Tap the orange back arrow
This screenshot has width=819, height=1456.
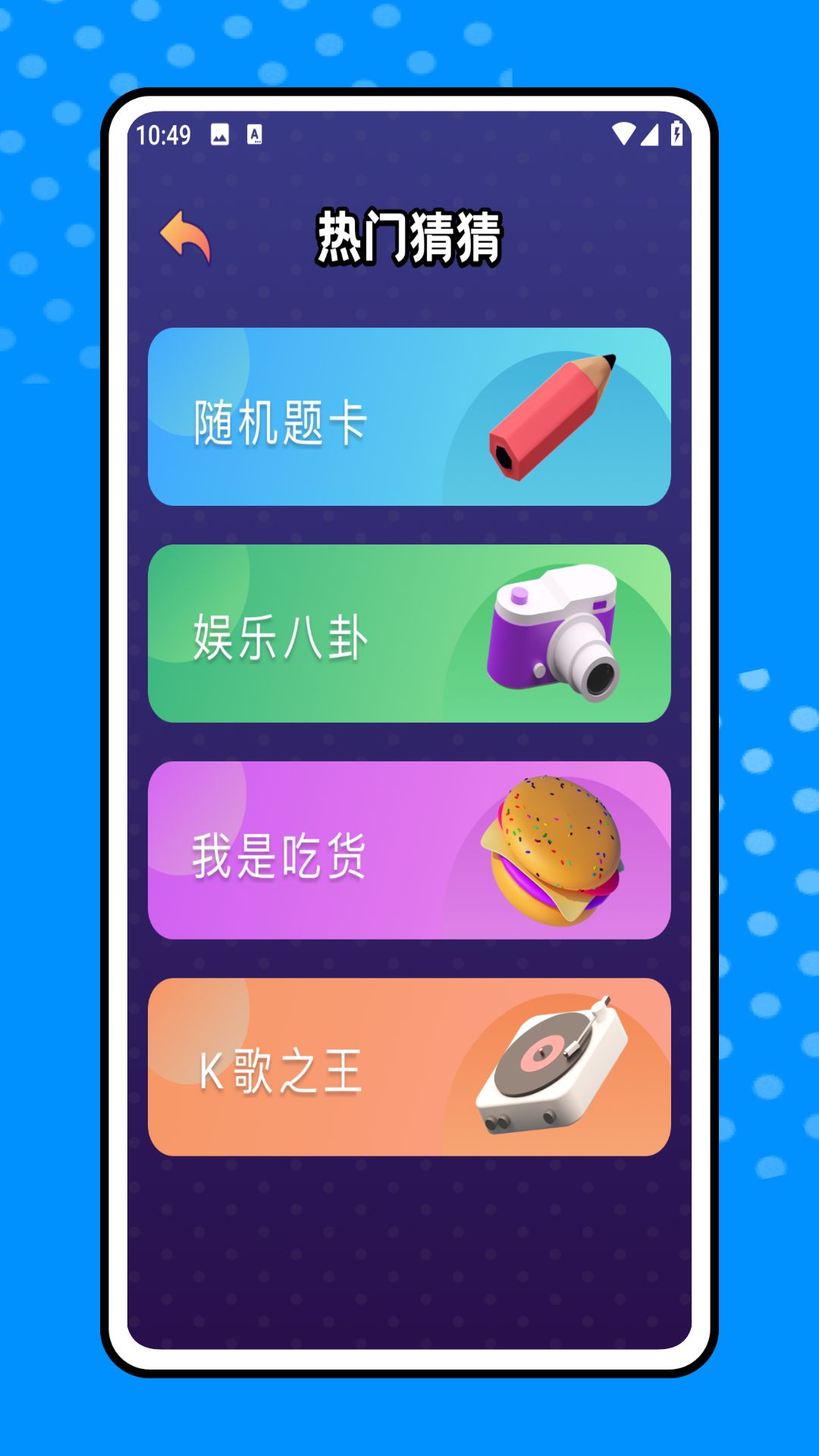[x=185, y=237]
